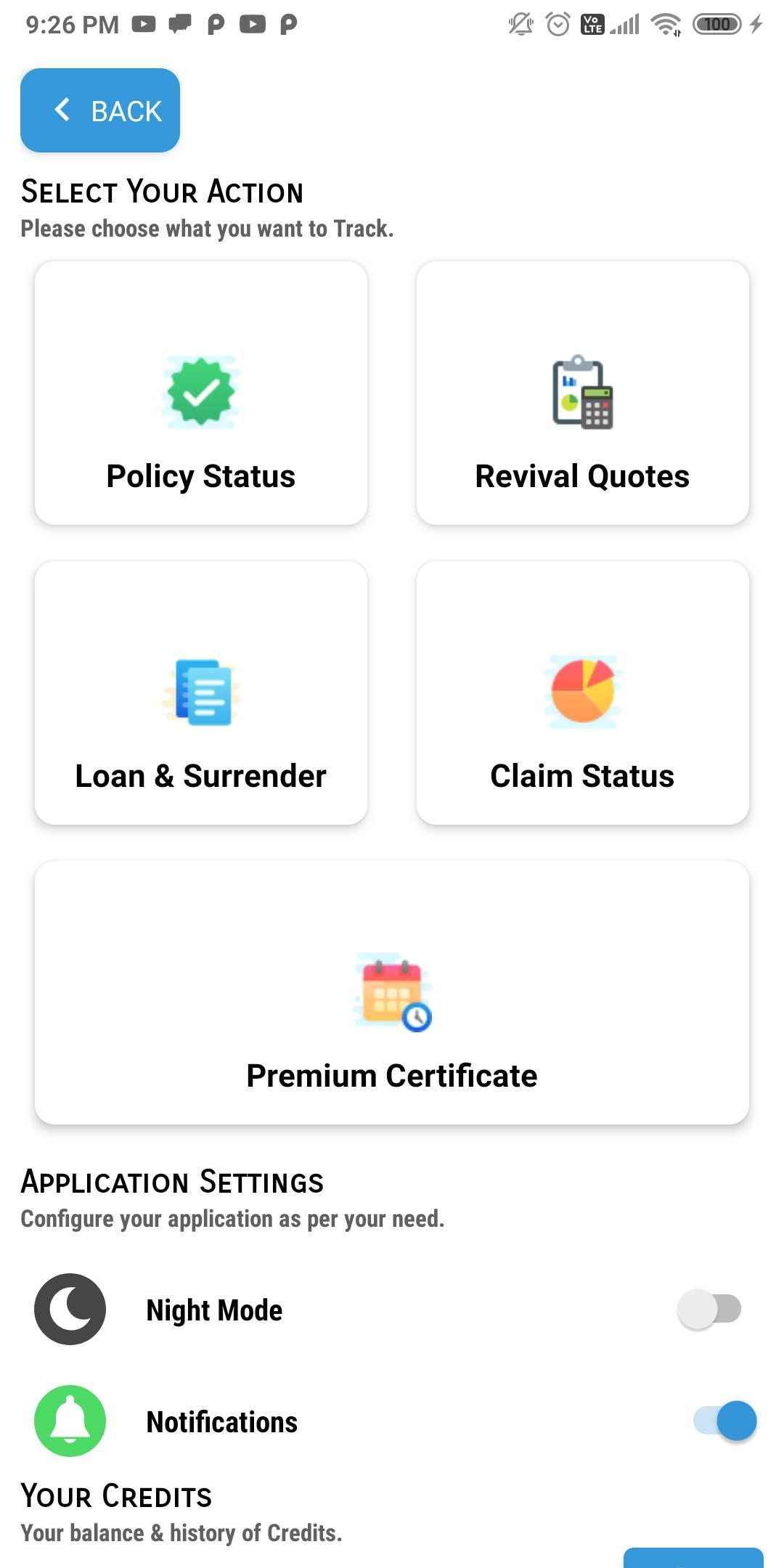This screenshot has width=784, height=1568.
Task: Check Claim Status
Action: [582, 693]
